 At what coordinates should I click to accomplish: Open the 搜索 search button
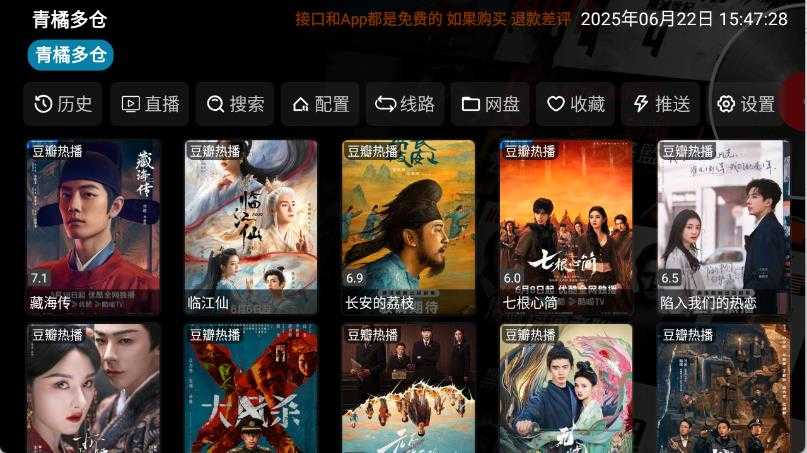[x=235, y=104]
